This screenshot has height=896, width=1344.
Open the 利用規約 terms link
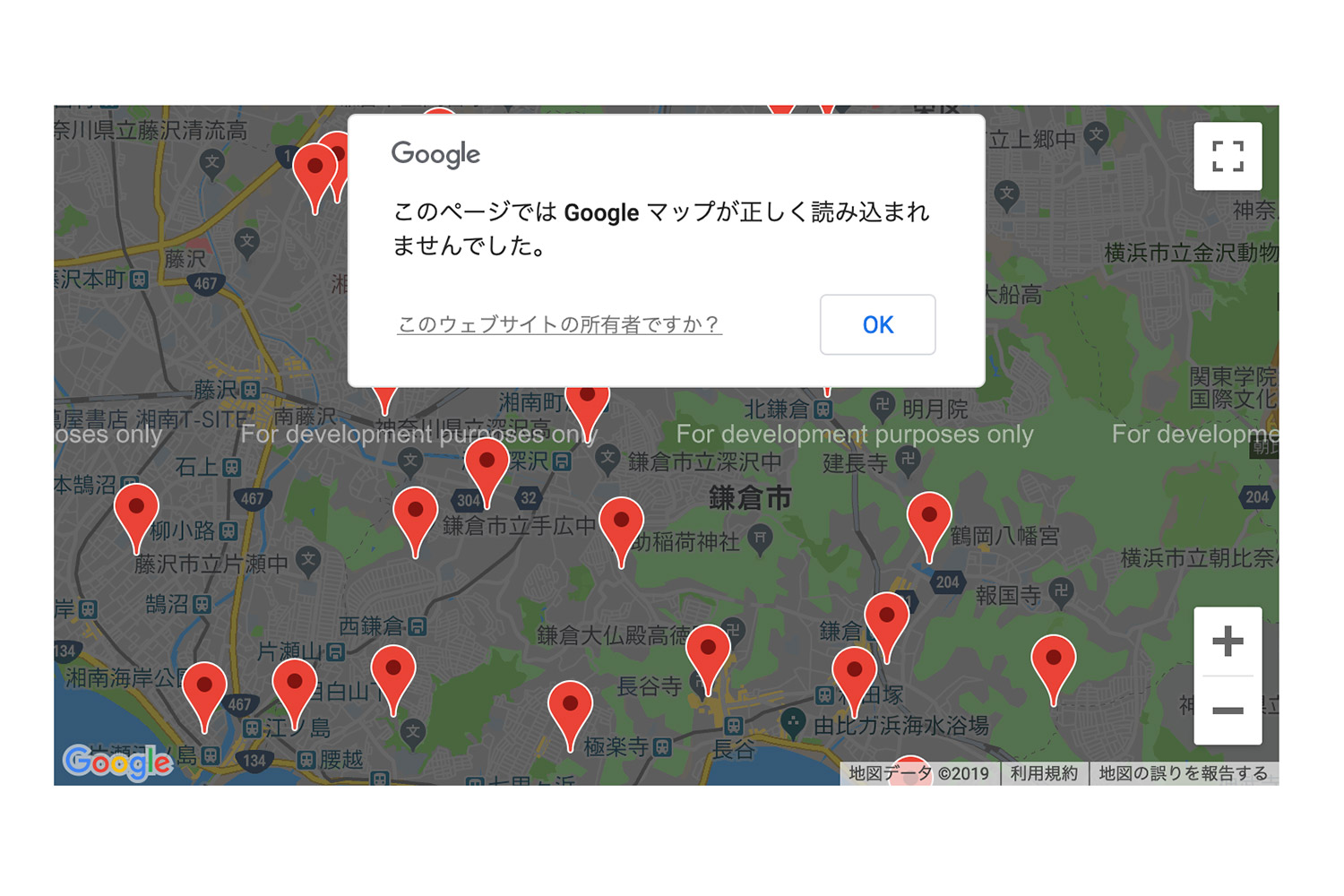(1043, 773)
